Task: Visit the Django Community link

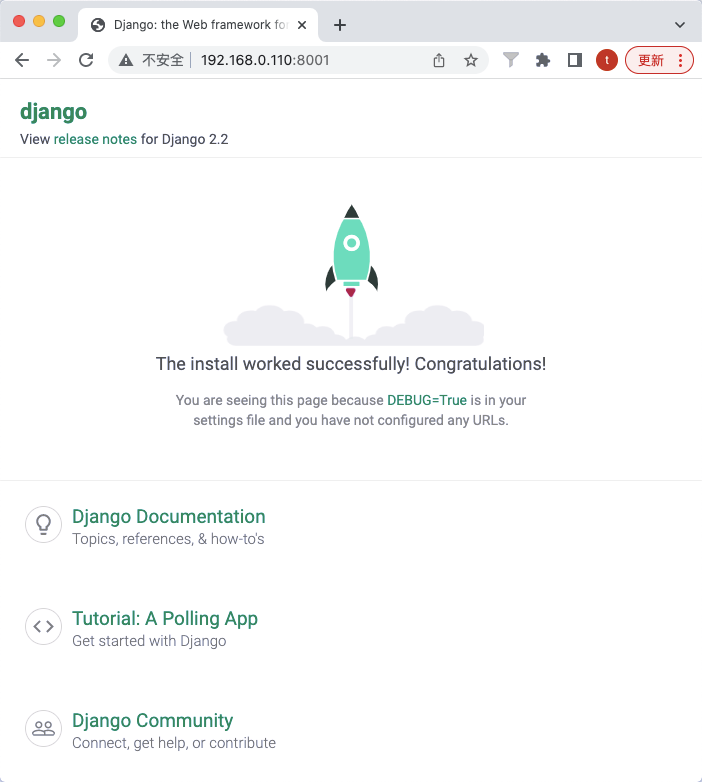Action: pos(152,721)
